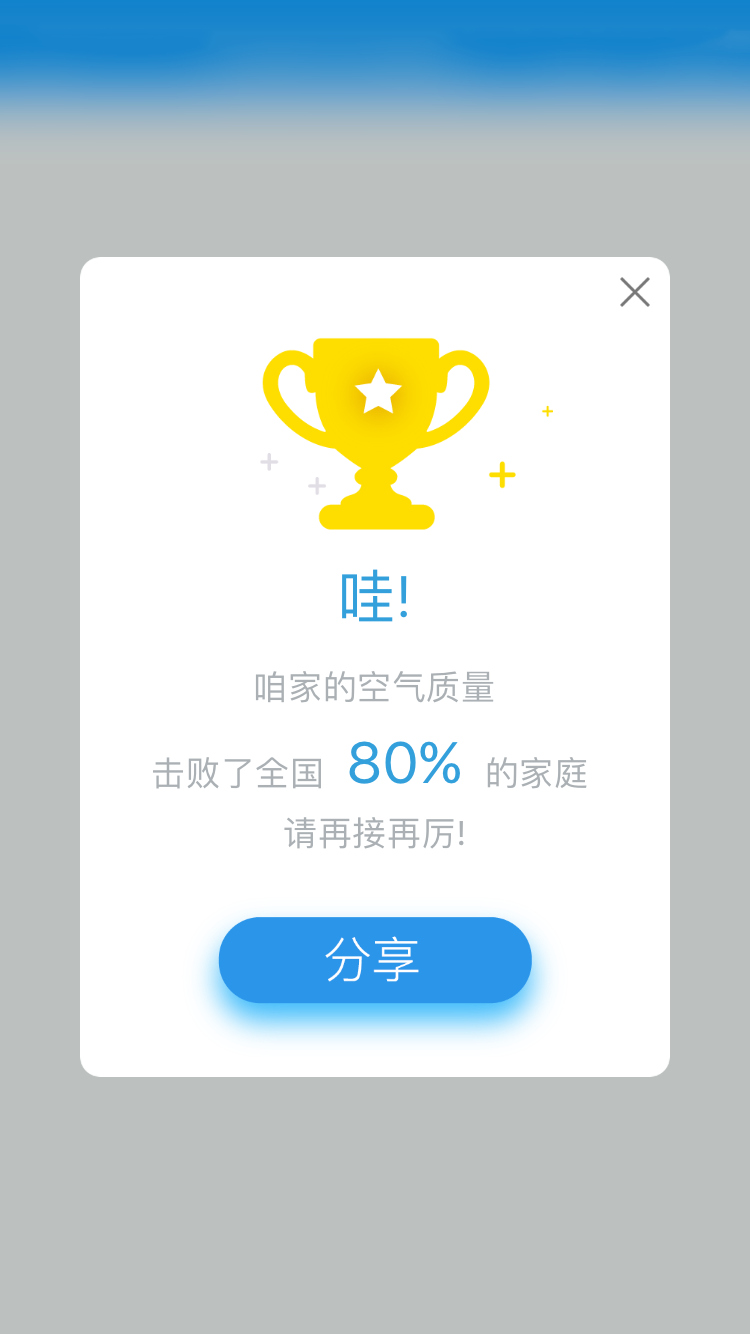Click the 请再接再厉! encouragement text

point(375,830)
